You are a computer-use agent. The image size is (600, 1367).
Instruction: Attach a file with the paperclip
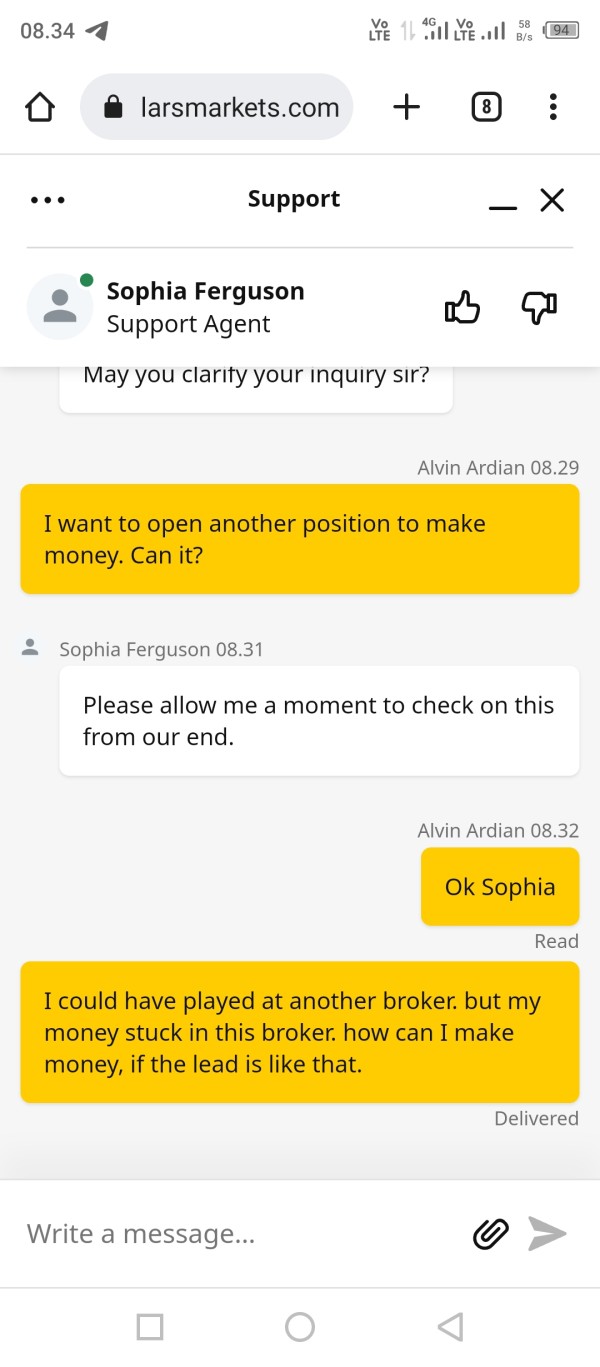pos(491,1234)
